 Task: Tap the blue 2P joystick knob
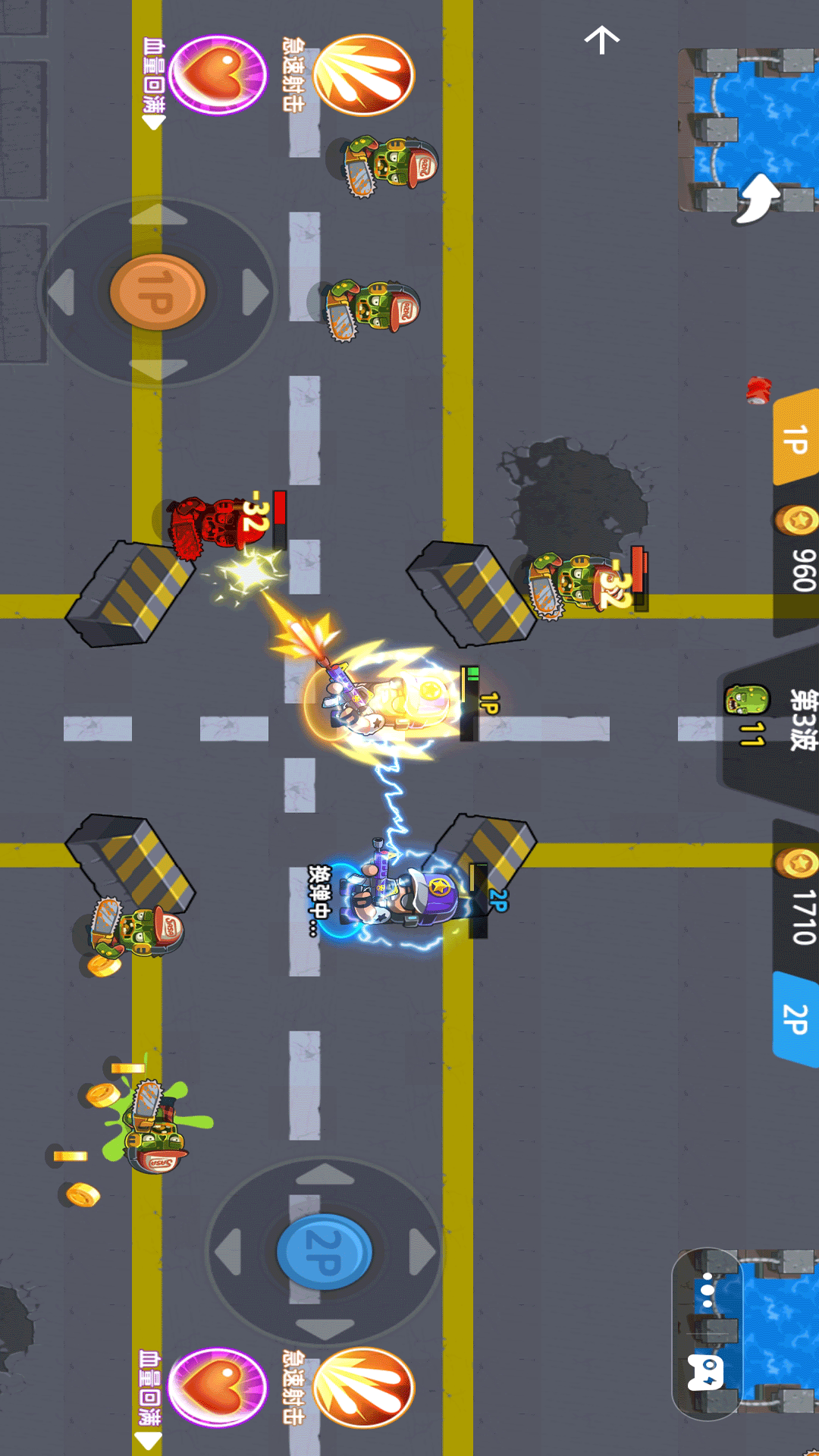[325, 1252]
